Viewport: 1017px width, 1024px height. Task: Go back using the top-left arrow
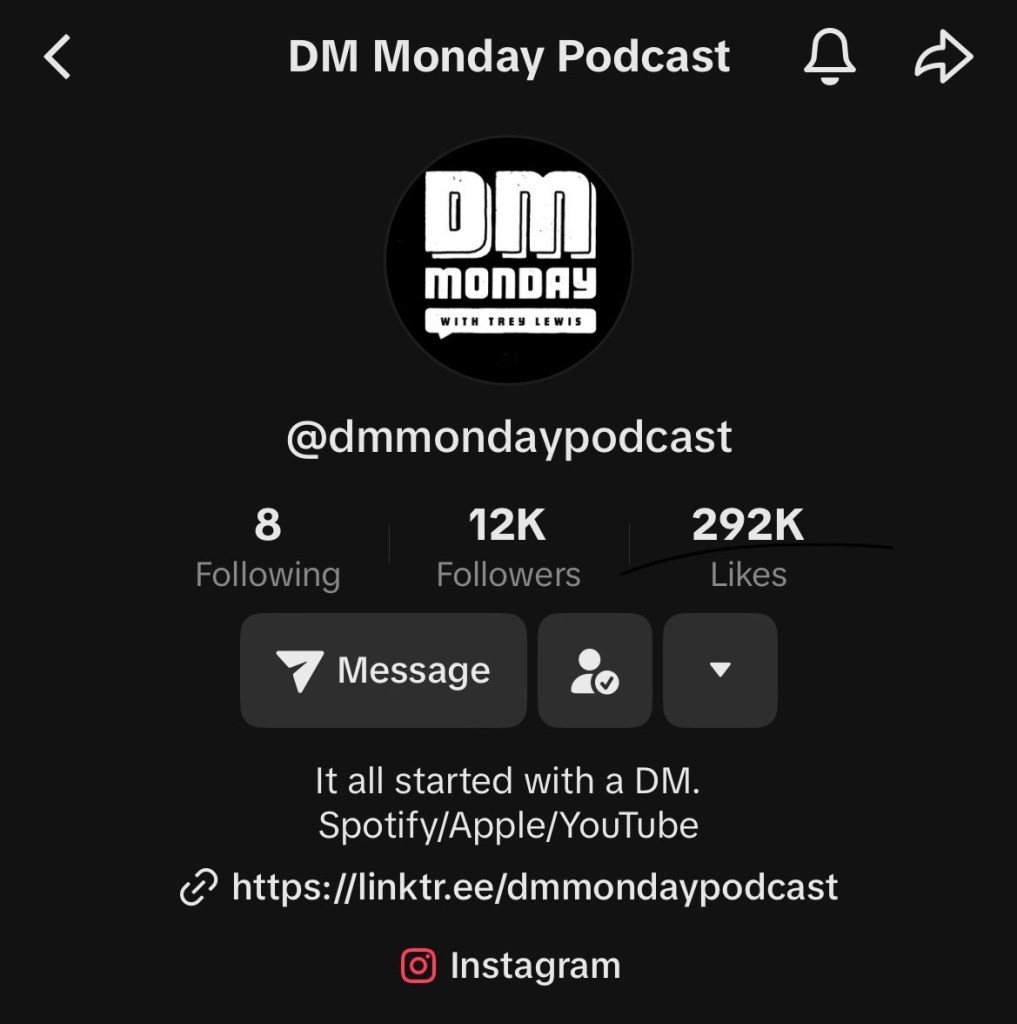click(x=58, y=57)
